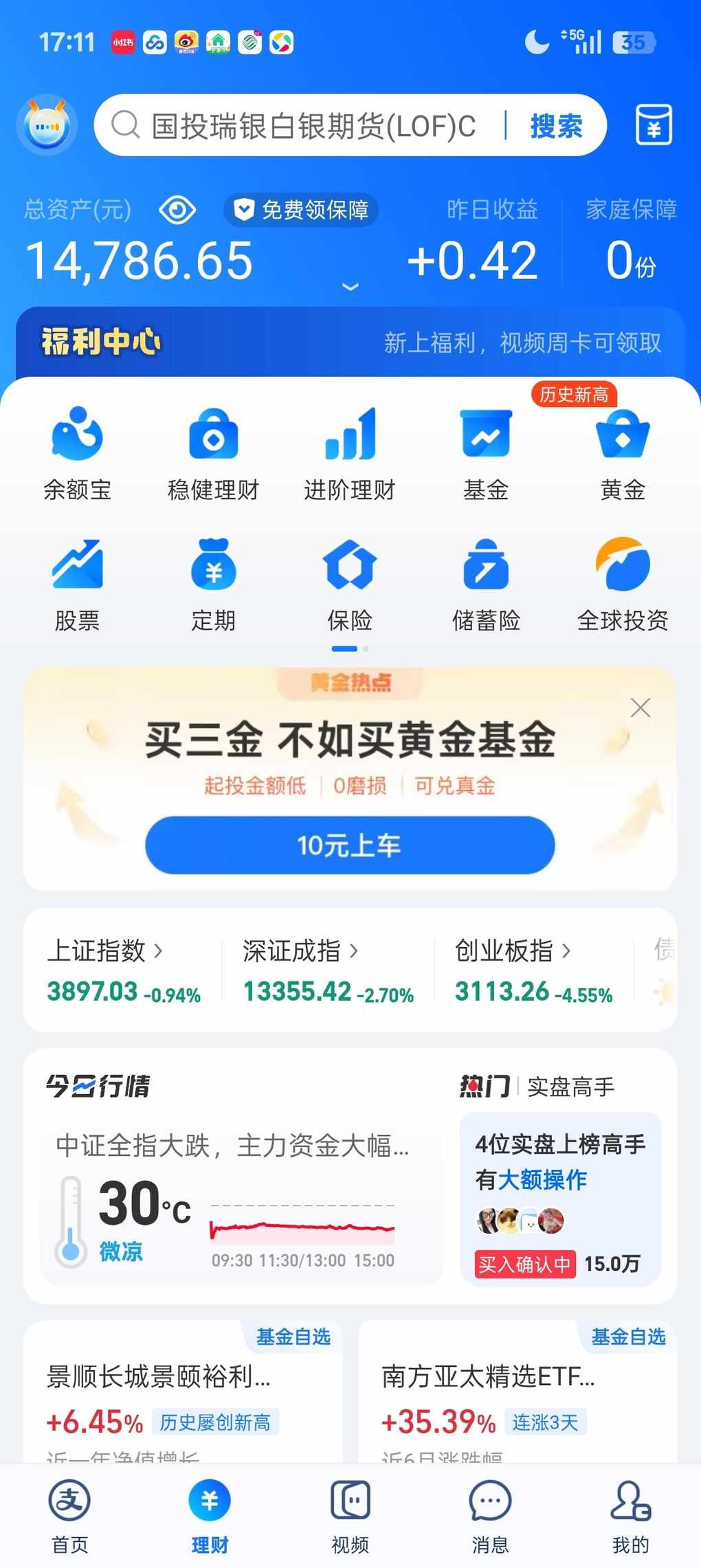Open the robot assistant avatar icon

point(47,125)
